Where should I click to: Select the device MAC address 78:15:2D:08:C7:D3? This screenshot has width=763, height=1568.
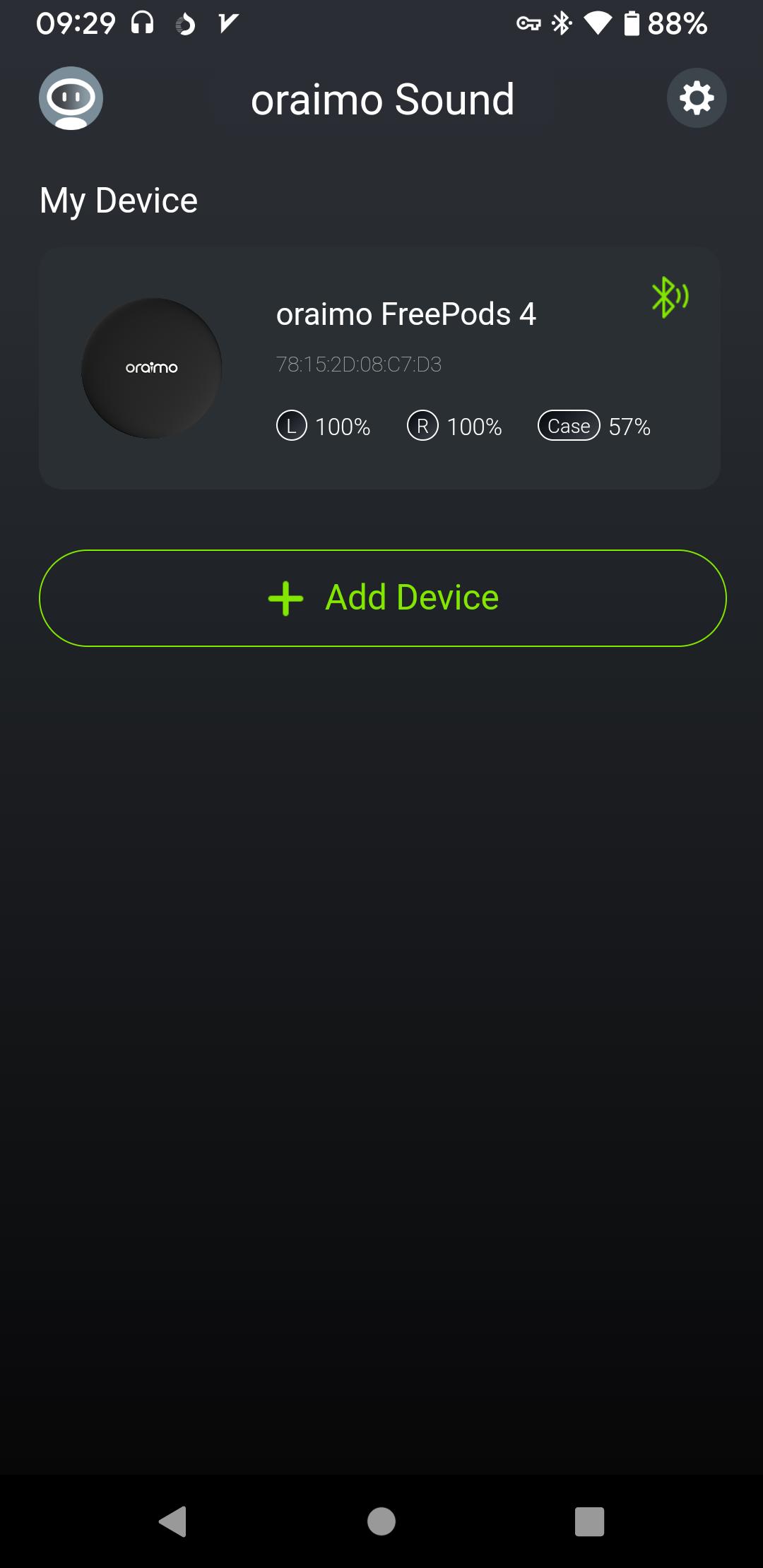click(357, 364)
